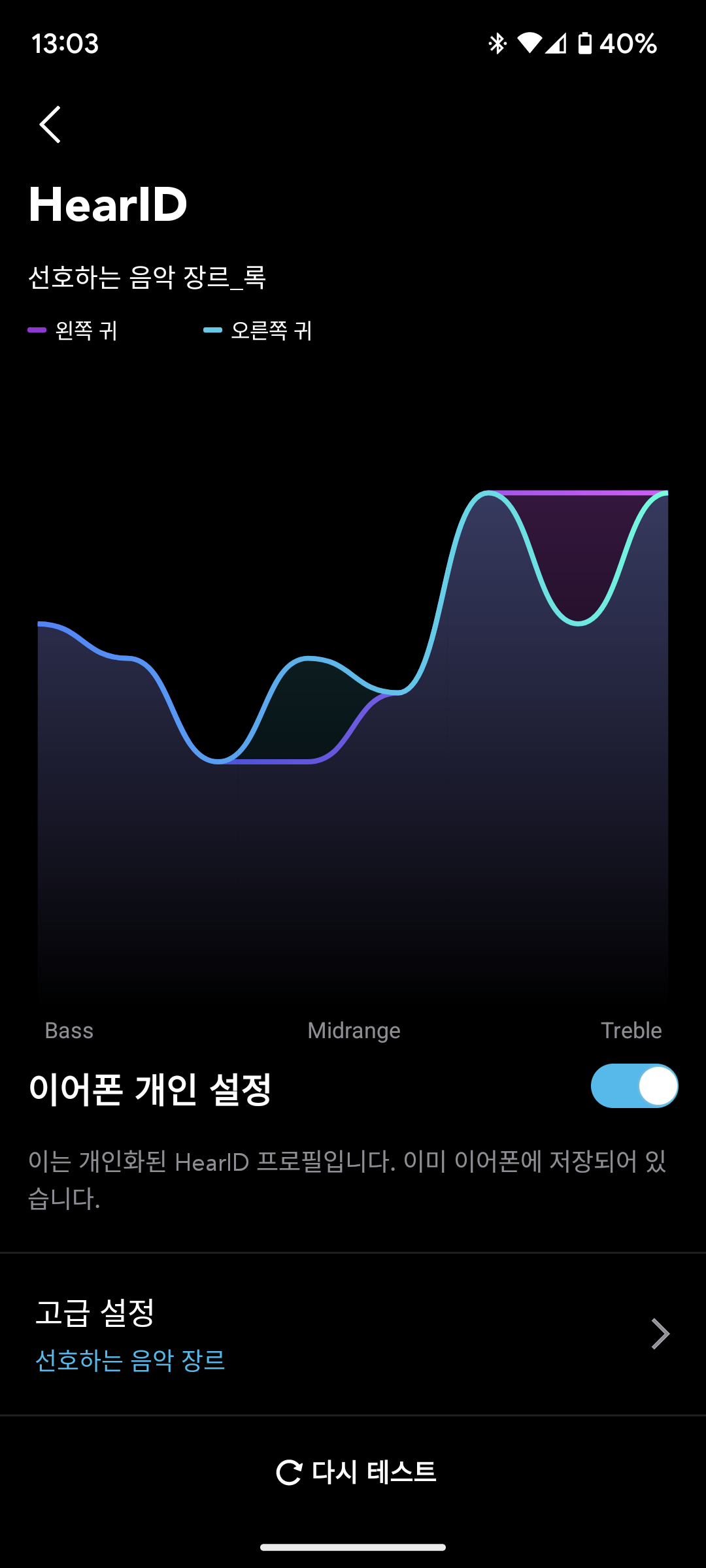Image resolution: width=706 pixels, height=1568 pixels.
Task: Open the 고급 설정 row
Action: coord(353,1334)
